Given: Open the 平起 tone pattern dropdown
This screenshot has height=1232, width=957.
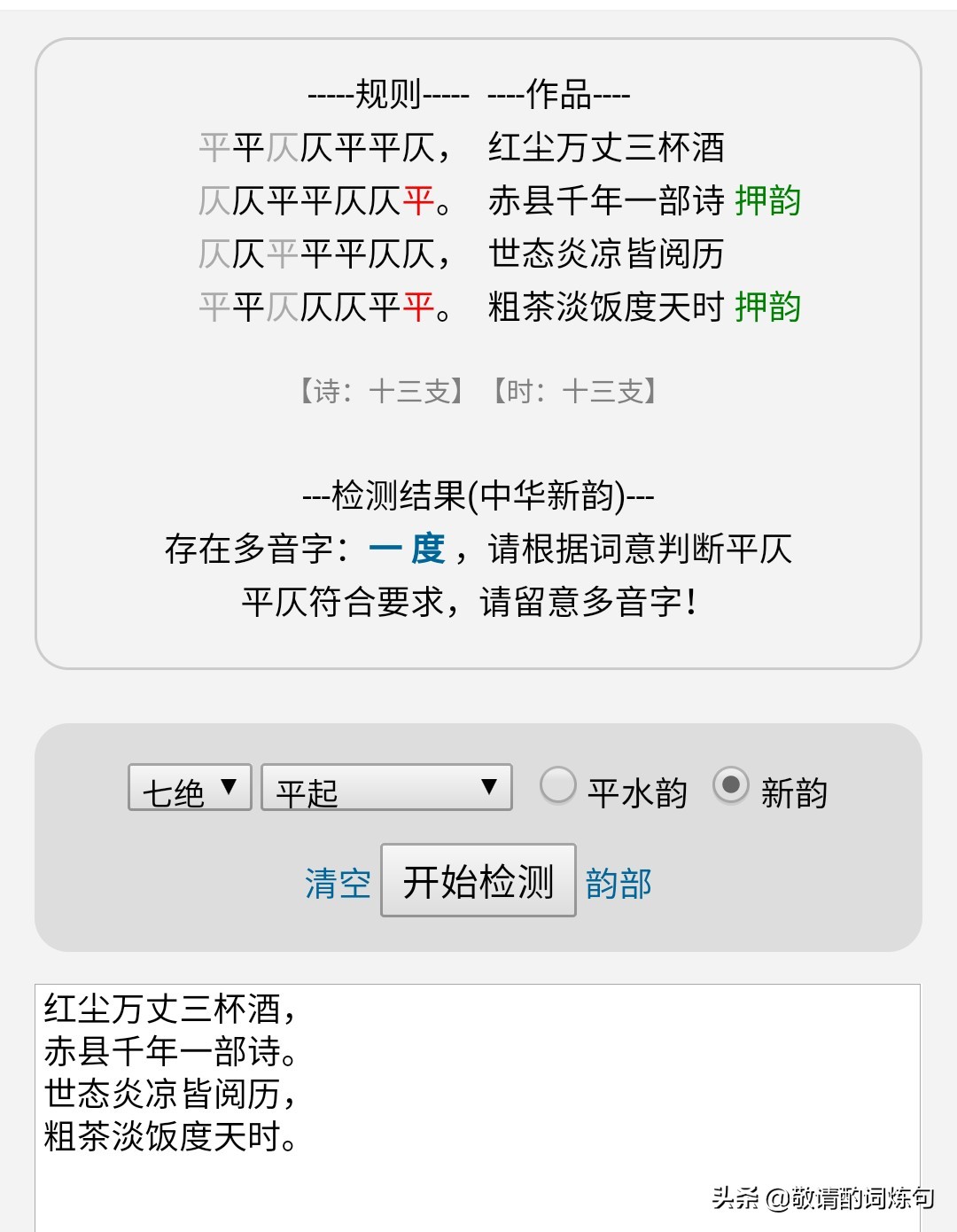Looking at the screenshot, I should pyautogui.click(x=387, y=787).
